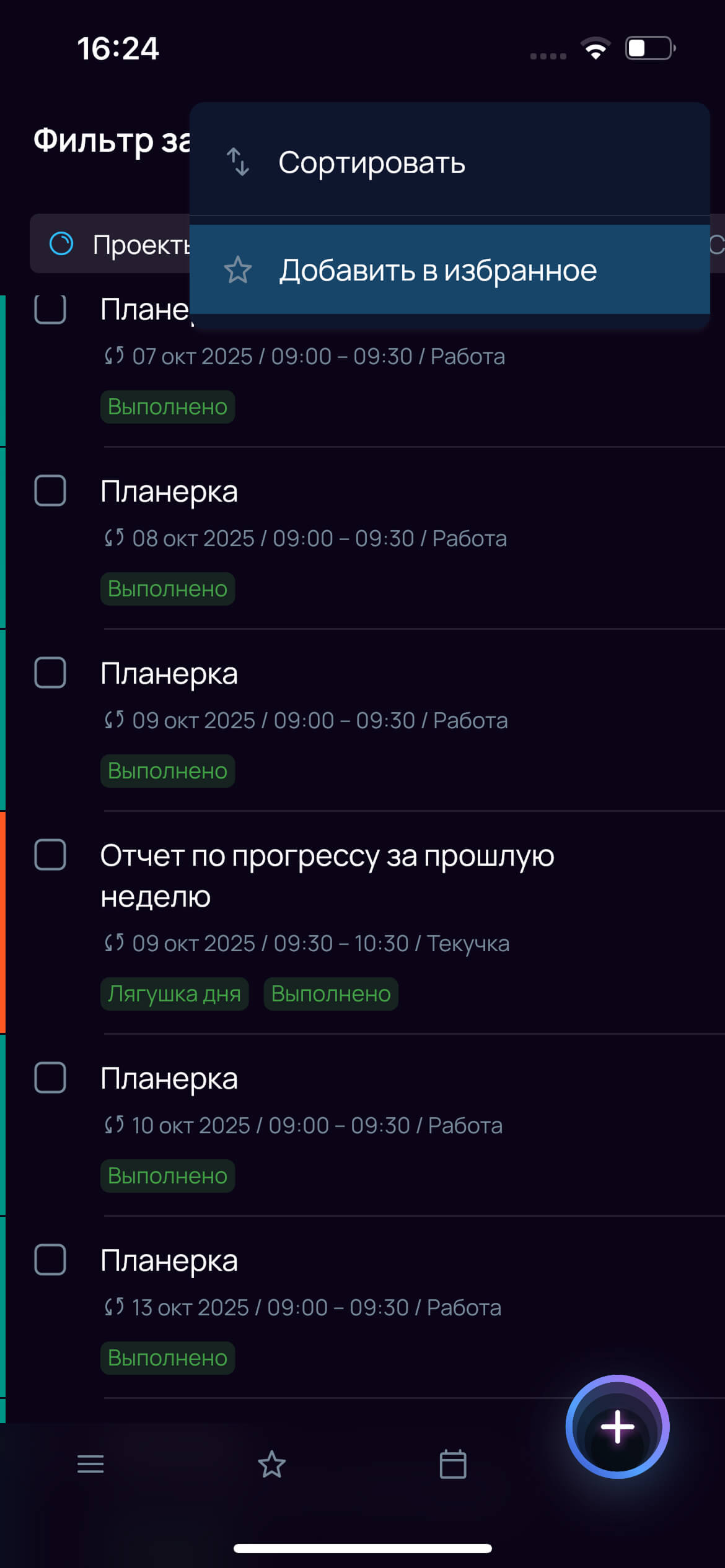
Task: Switch to the favorites star tab
Action: tap(271, 1465)
